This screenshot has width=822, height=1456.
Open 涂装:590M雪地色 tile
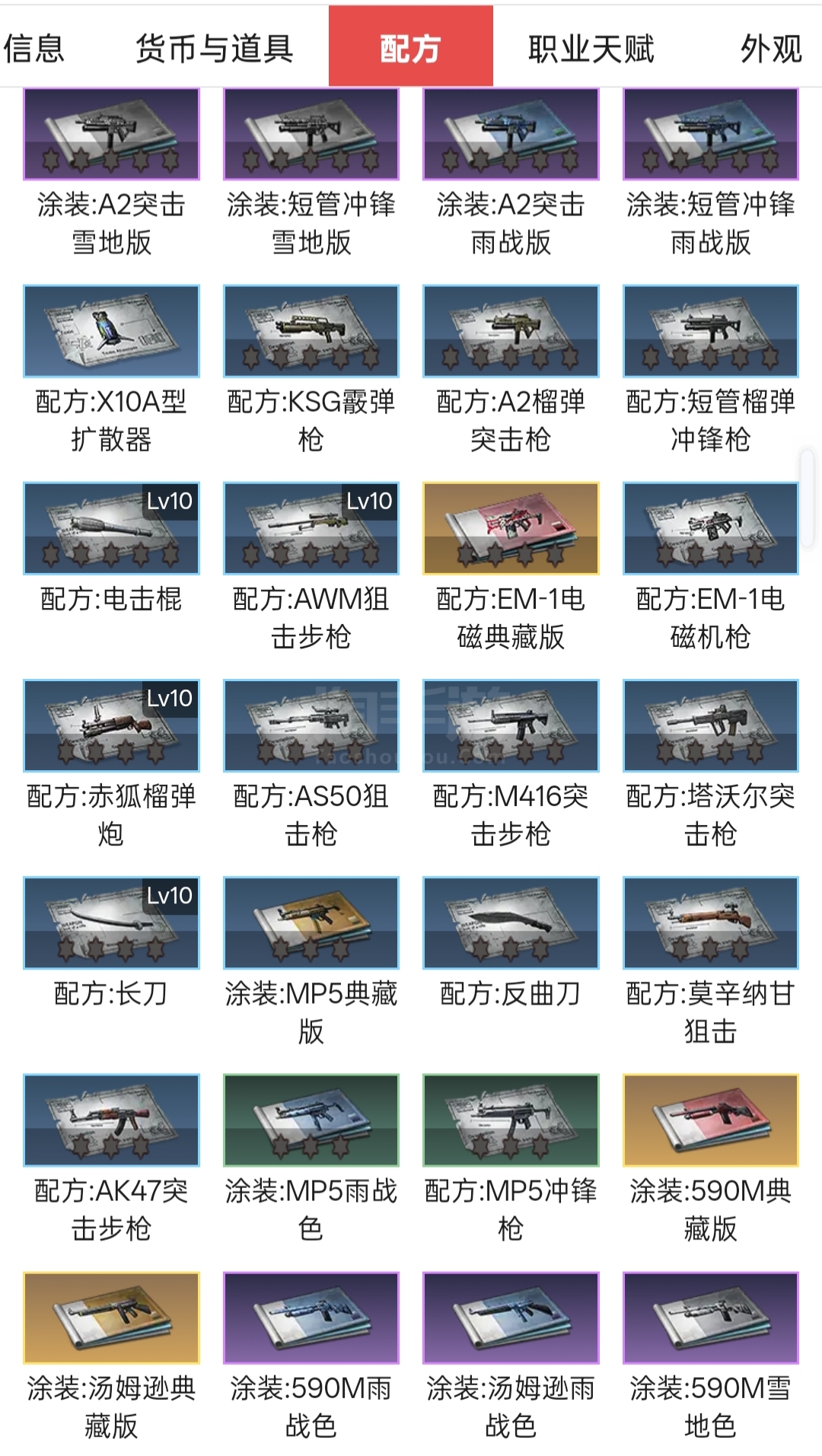(x=710, y=1317)
